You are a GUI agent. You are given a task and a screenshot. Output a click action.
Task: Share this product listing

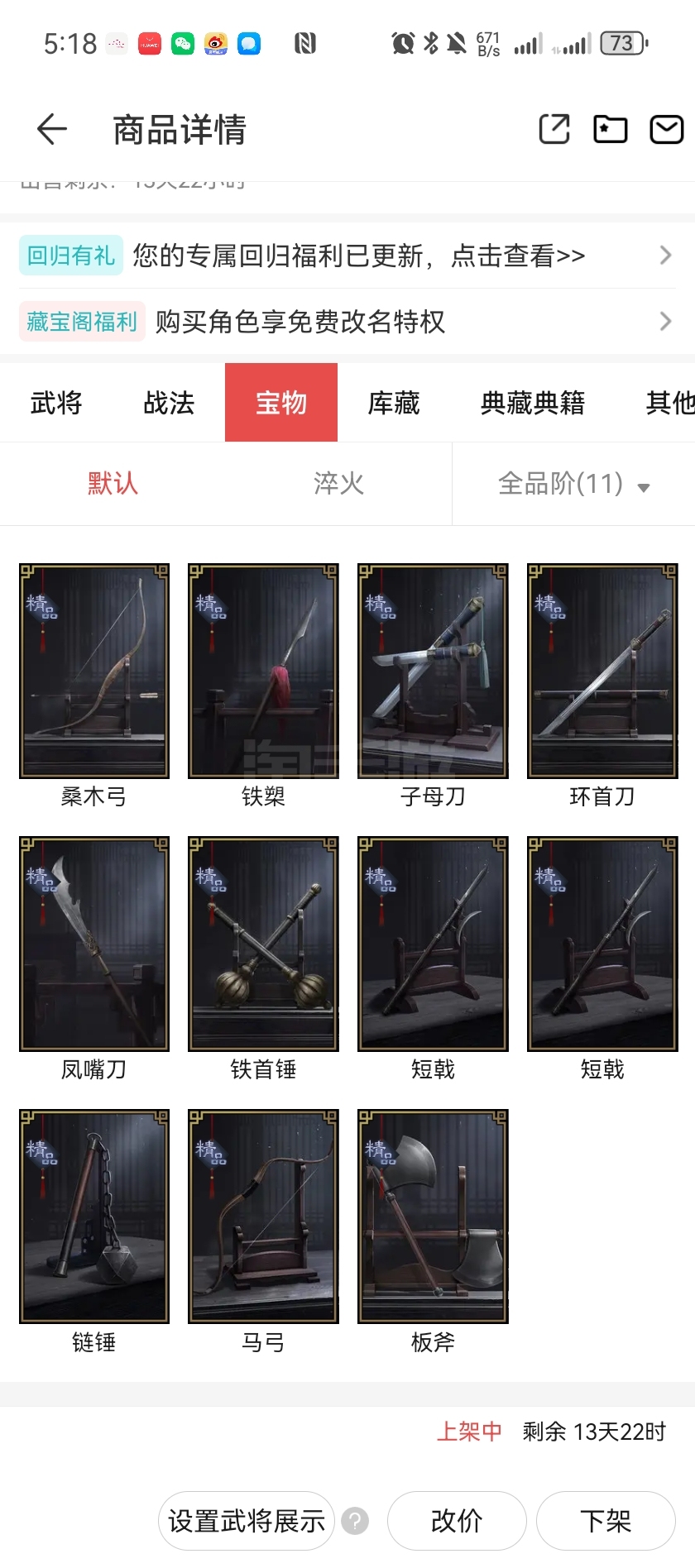click(554, 129)
